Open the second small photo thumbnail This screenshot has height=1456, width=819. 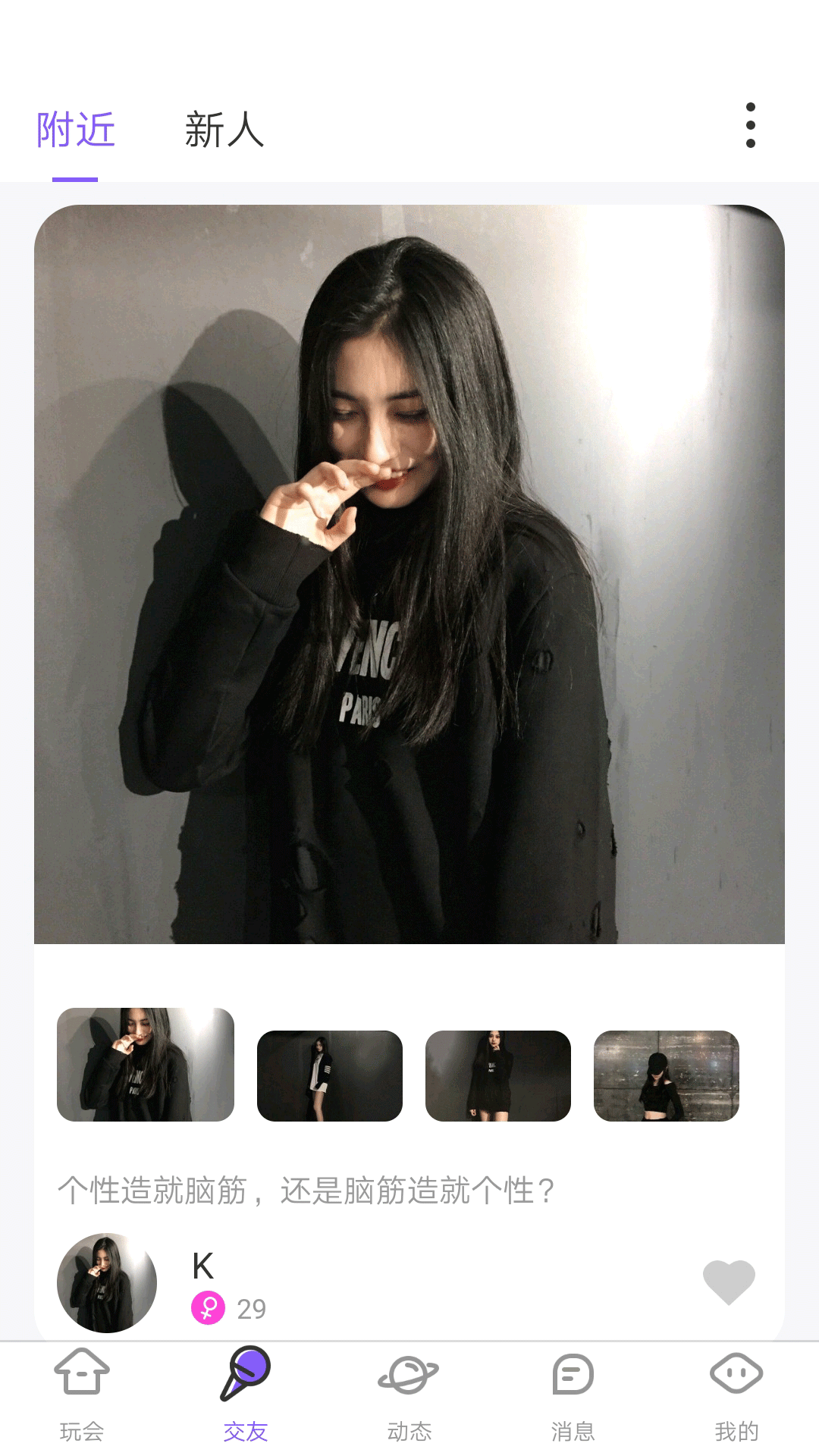pos(329,1075)
